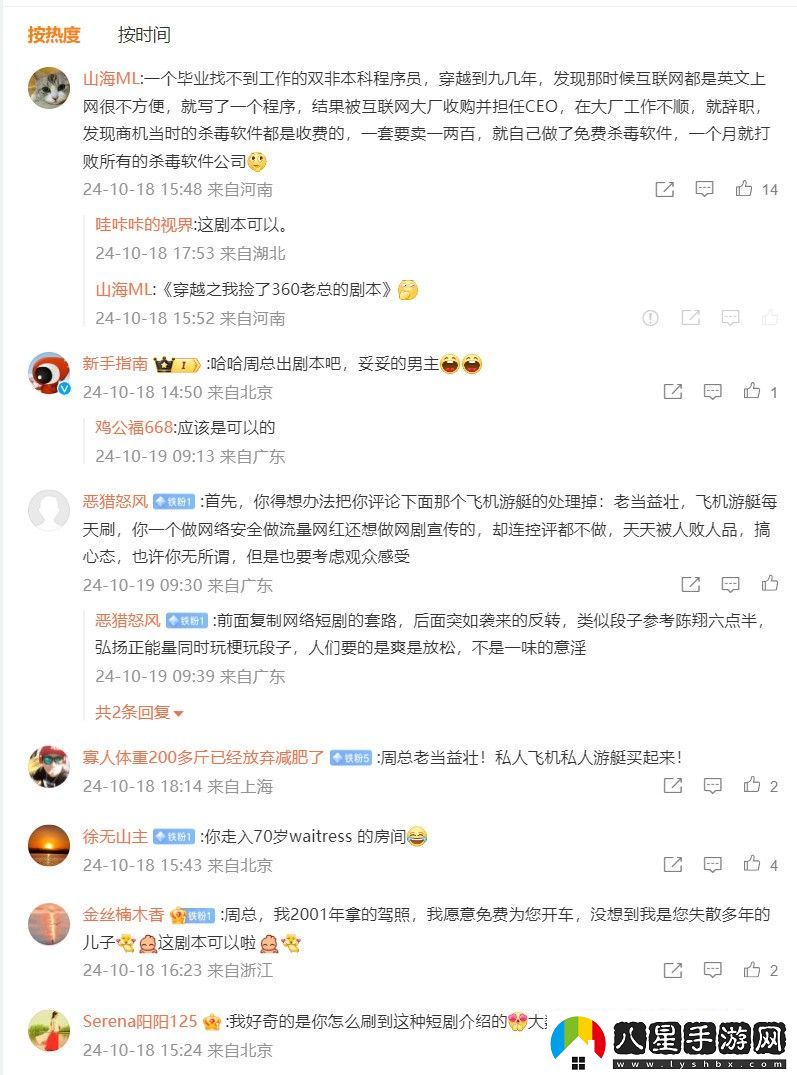Like 寡人体重200多斤's comment

[752, 786]
